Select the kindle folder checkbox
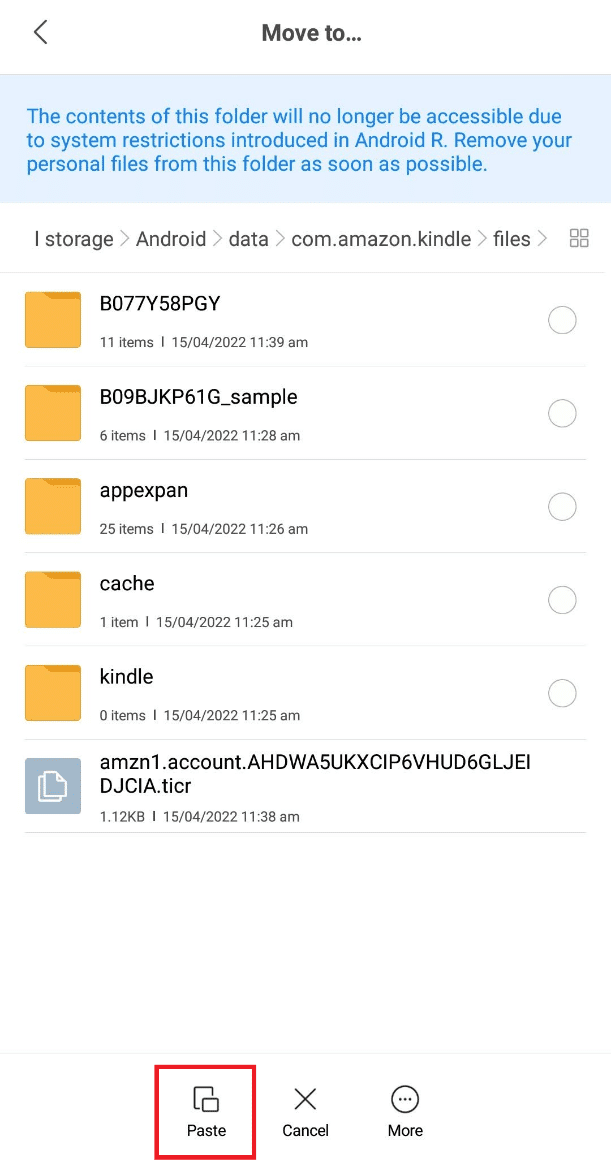 [562, 692]
